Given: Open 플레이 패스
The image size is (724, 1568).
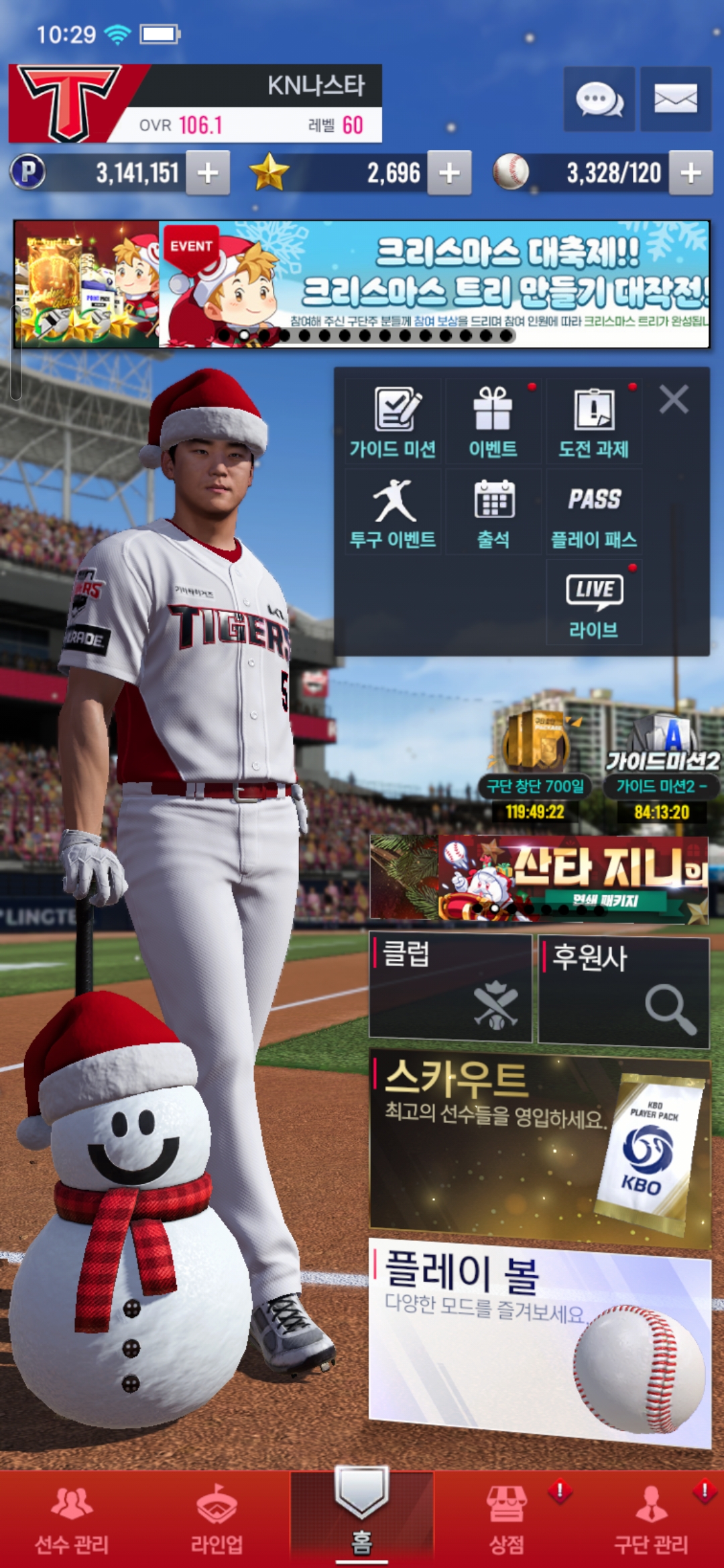Looking at the screenshot, I should click(x=594, y=513).
